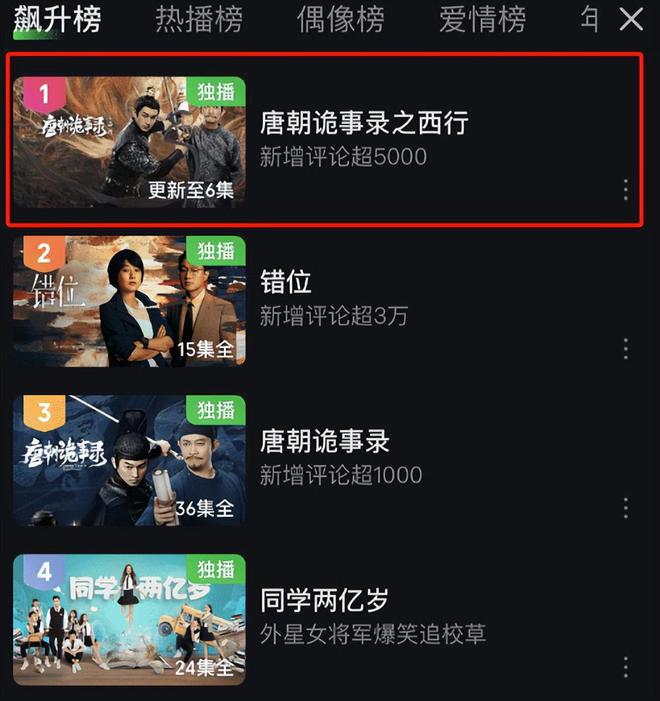Open more options for 唐朝诡事录之西行
Viewport: 660px width, 701px height.
[x=626, y=189]
